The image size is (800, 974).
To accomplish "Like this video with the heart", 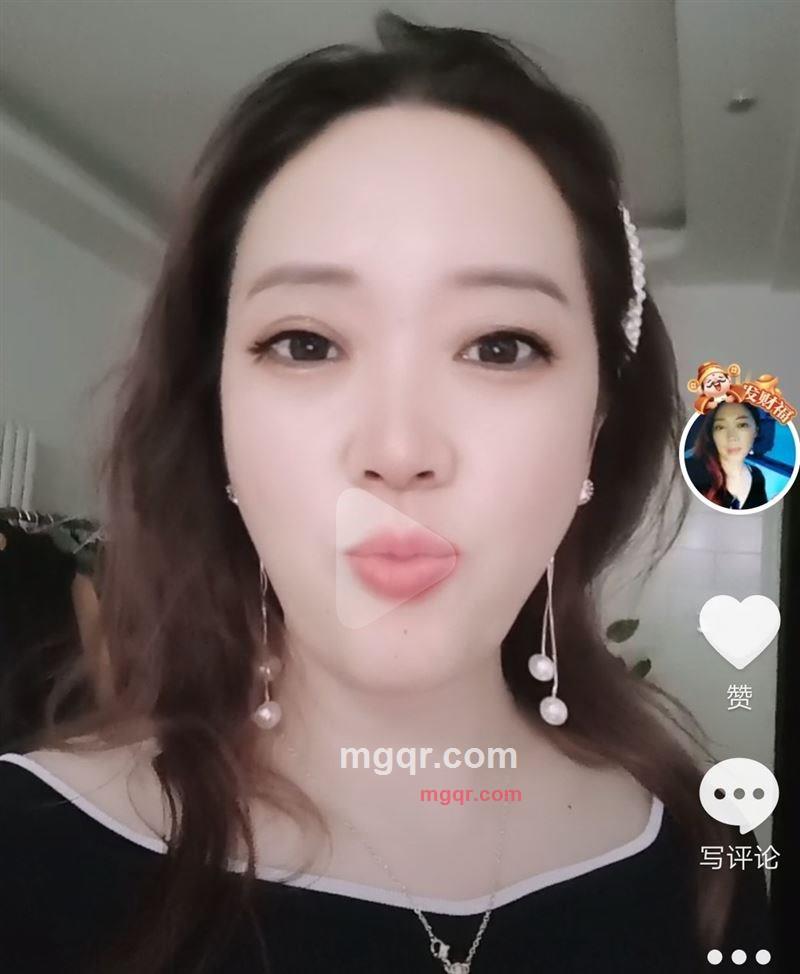I will click(739, 632).
